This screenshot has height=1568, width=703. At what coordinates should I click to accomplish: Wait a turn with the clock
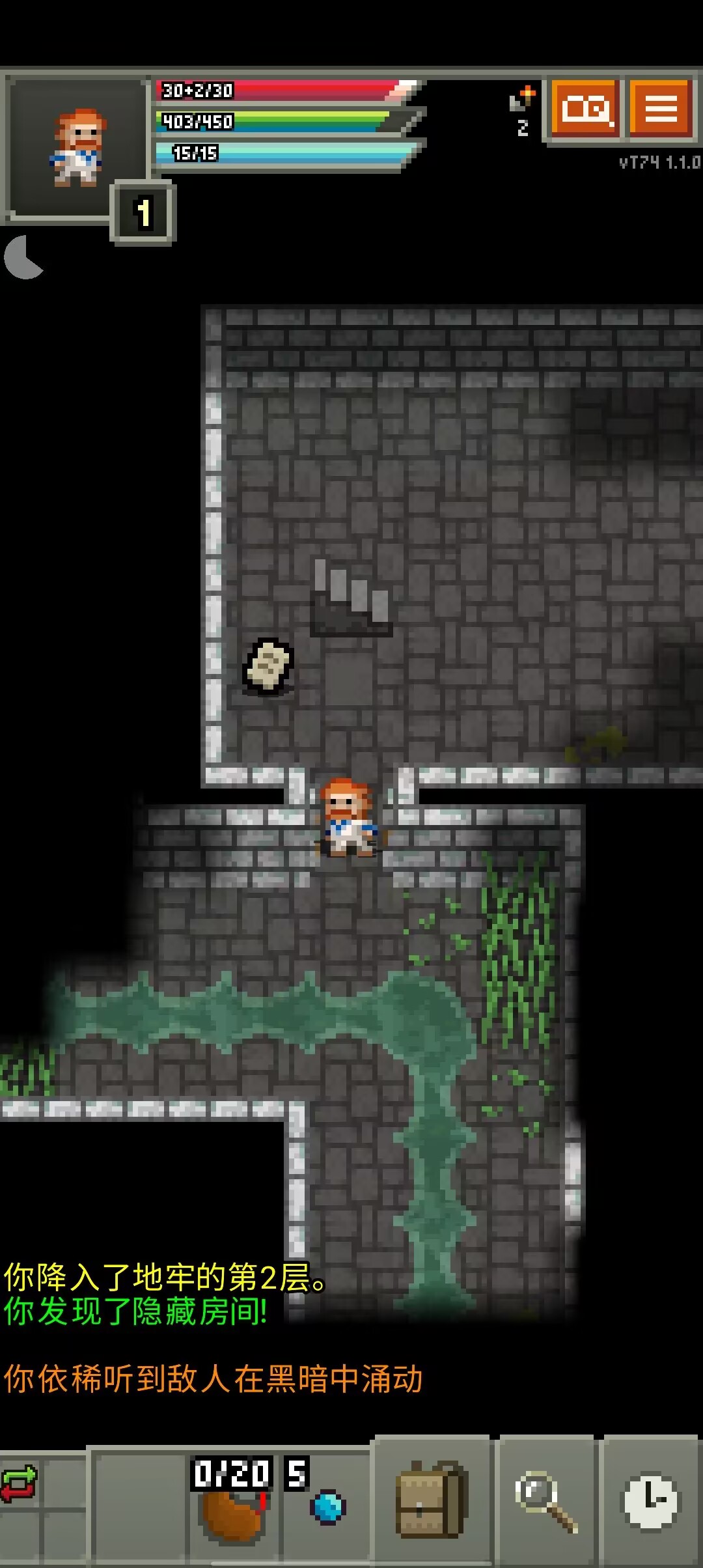pyautogui.click(x=652, y=1501)
